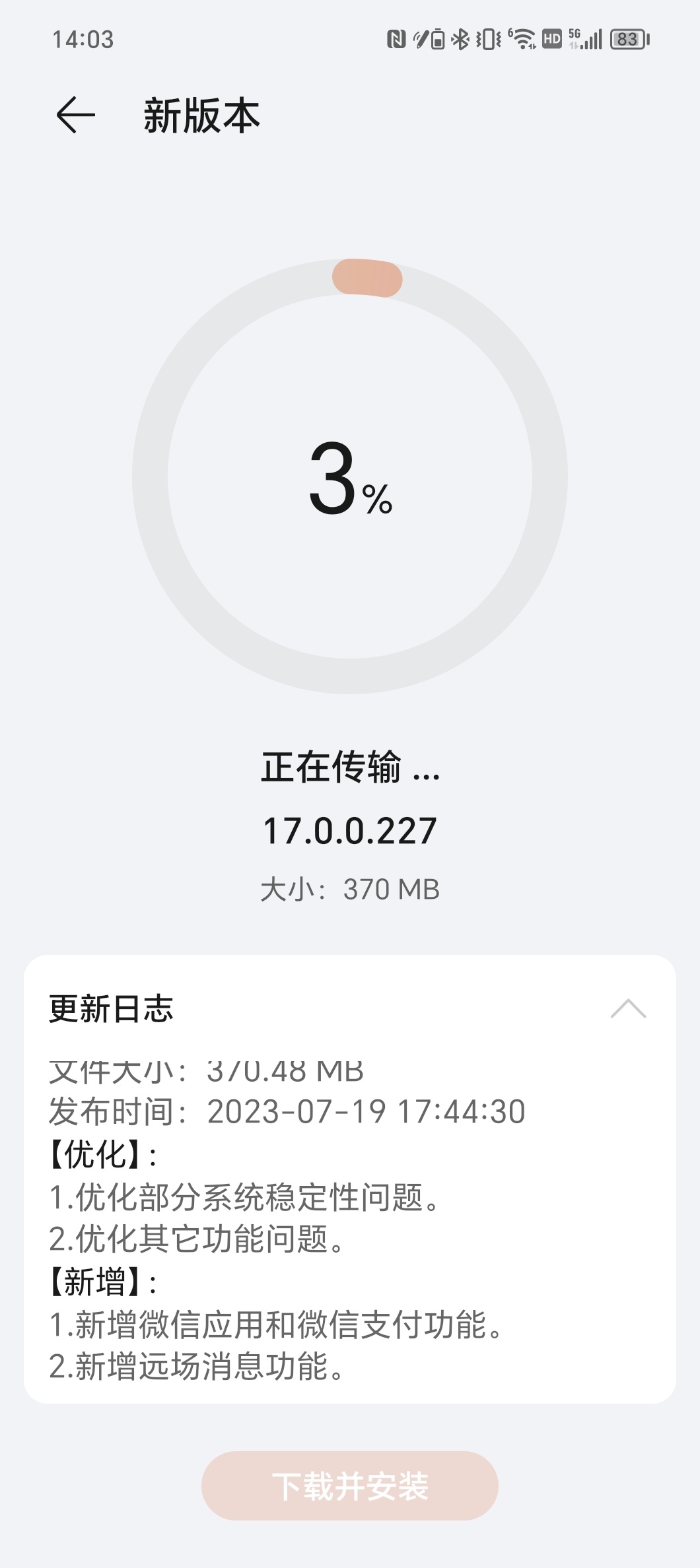Tap the 下载并安装 button
Screen dimensions: 700x1568
tap(350, 1486)
